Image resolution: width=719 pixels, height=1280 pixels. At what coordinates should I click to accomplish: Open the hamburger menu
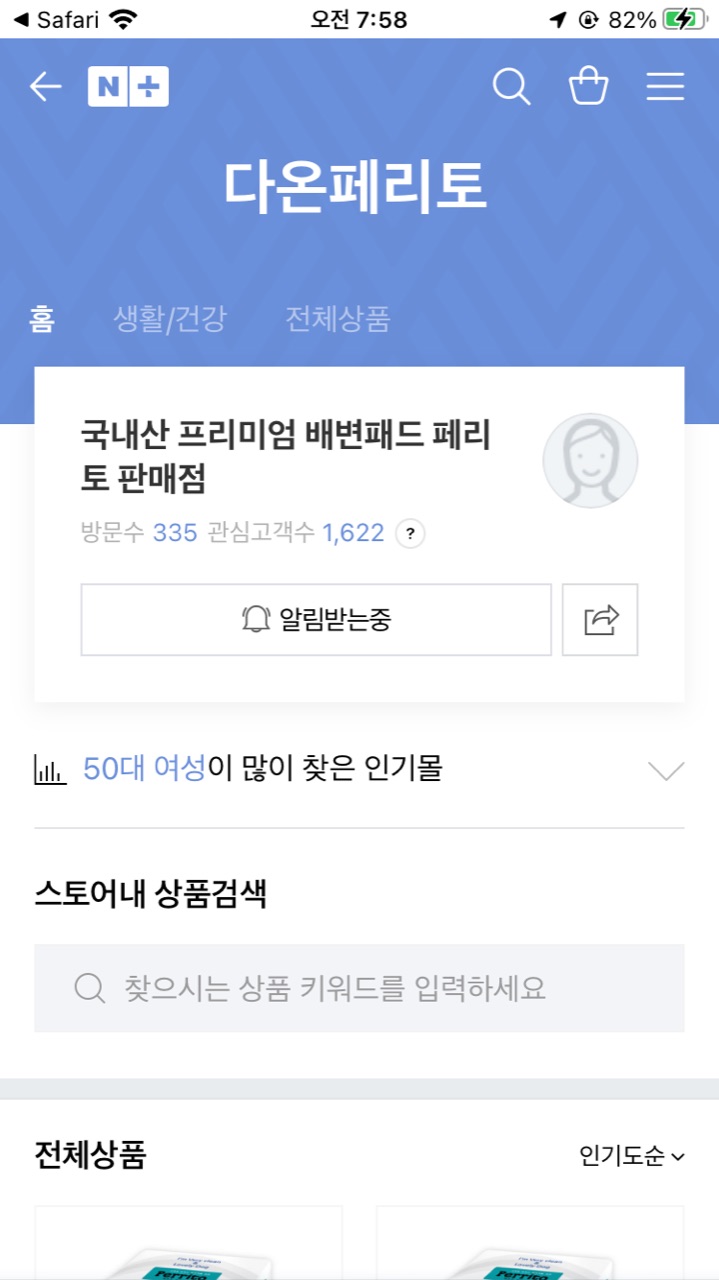pyautogui.click(x=665, y=87)
